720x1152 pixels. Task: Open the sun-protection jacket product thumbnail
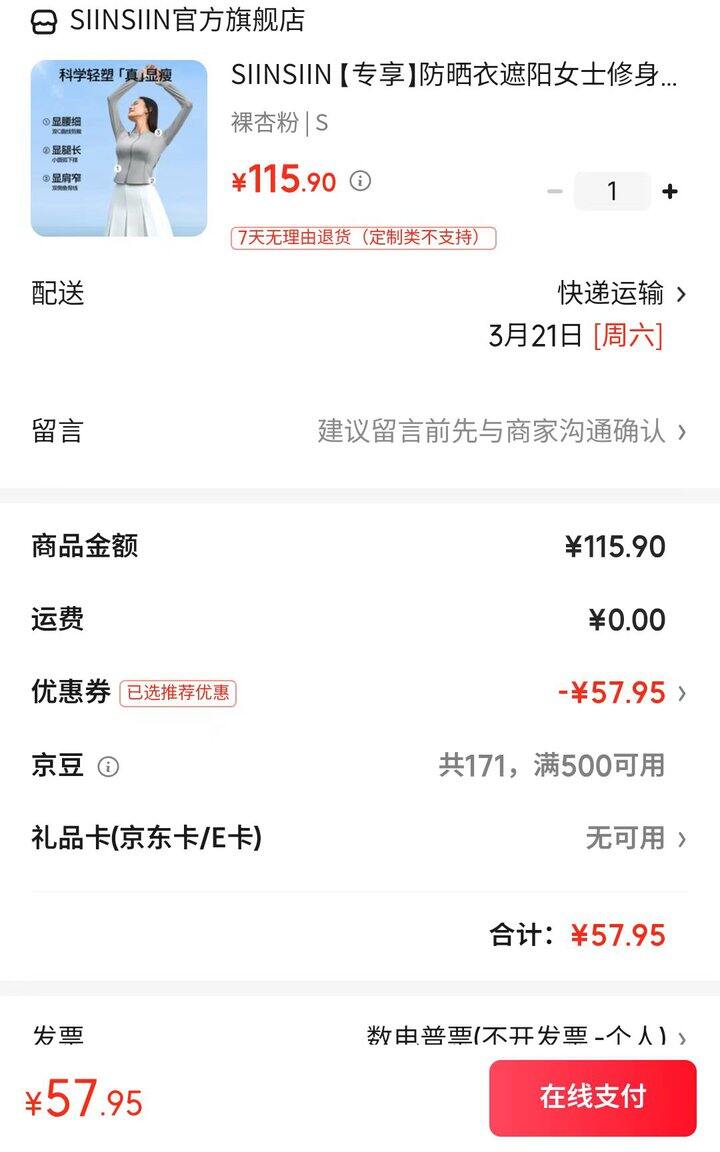[x=119, y=149]
